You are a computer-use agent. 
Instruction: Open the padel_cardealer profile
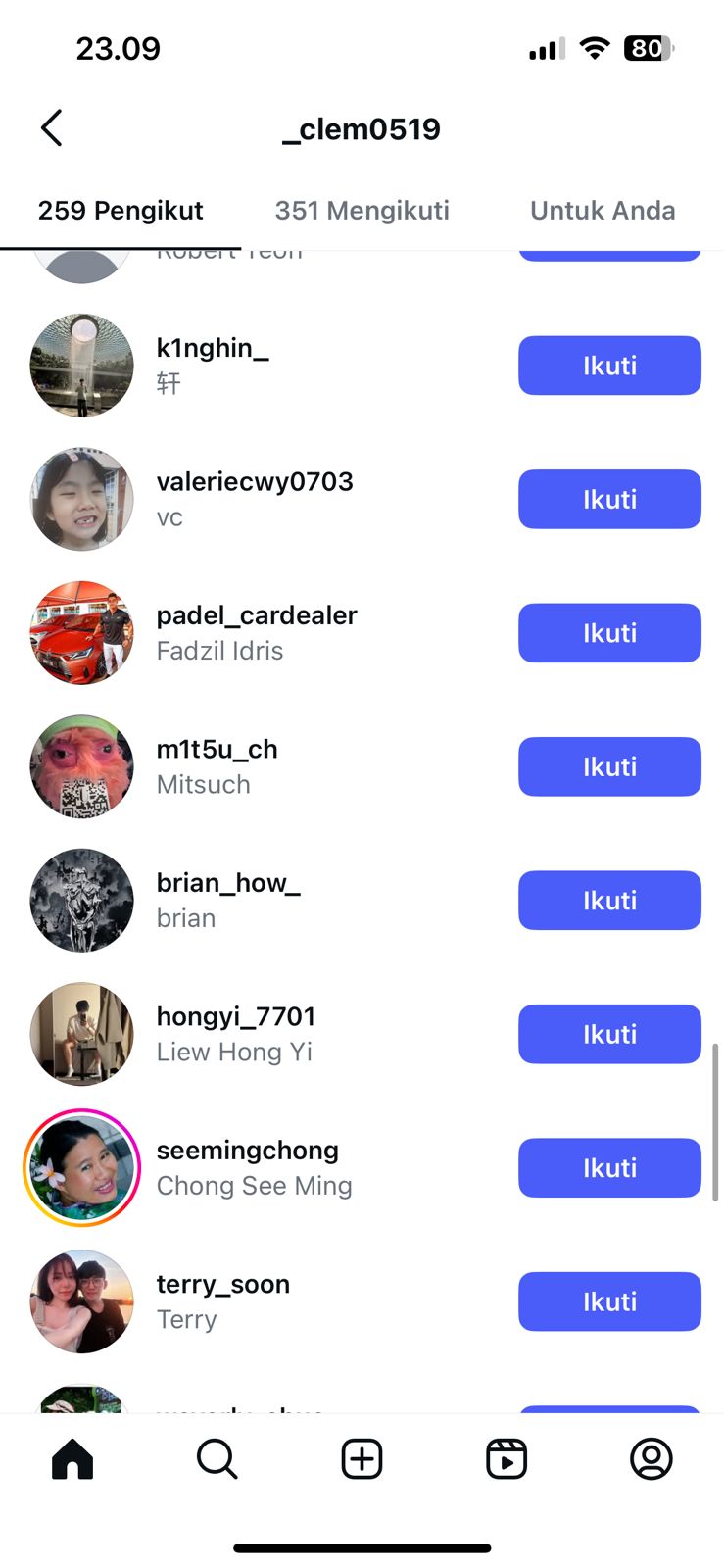click(x=257, y=615)
